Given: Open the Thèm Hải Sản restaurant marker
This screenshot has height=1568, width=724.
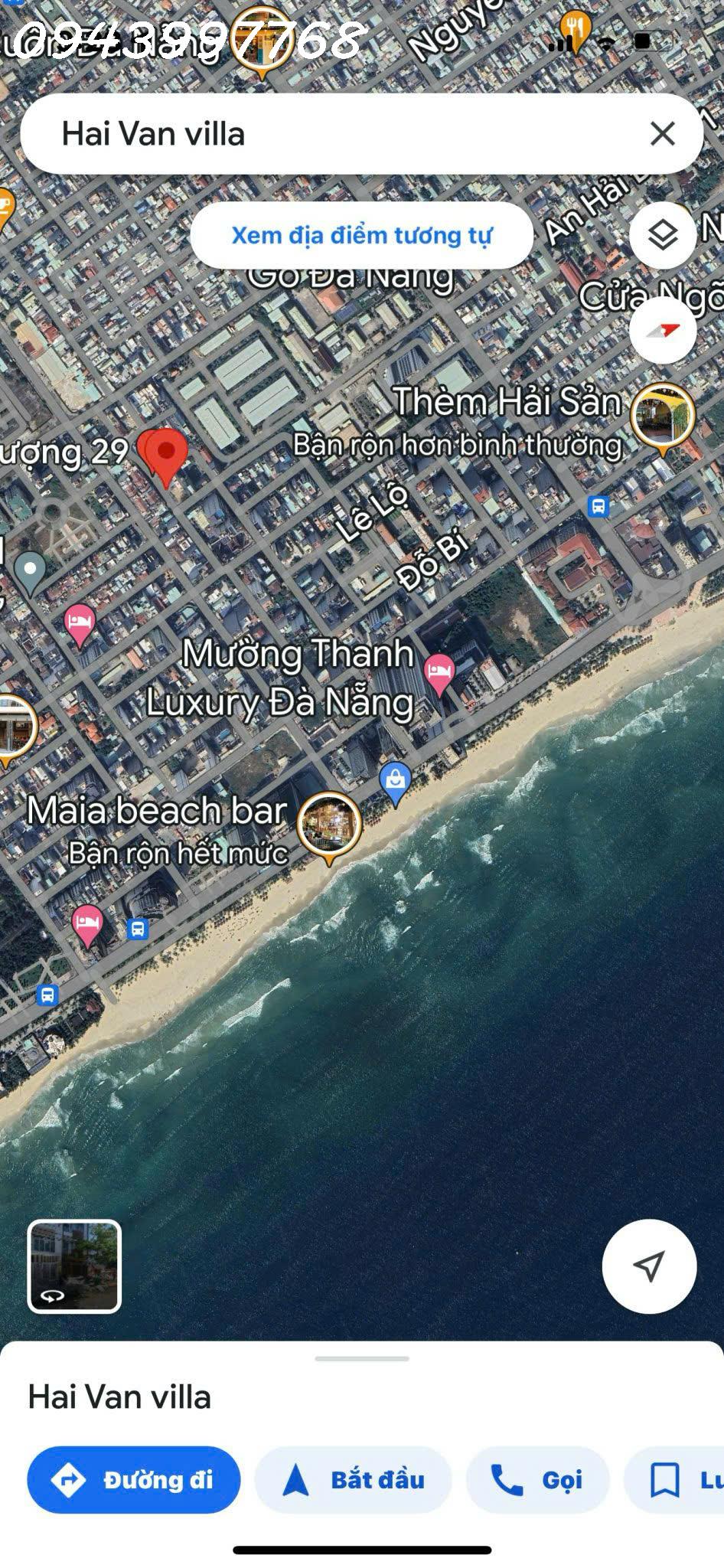Looking at the screenshot, I should pos(662,416).
